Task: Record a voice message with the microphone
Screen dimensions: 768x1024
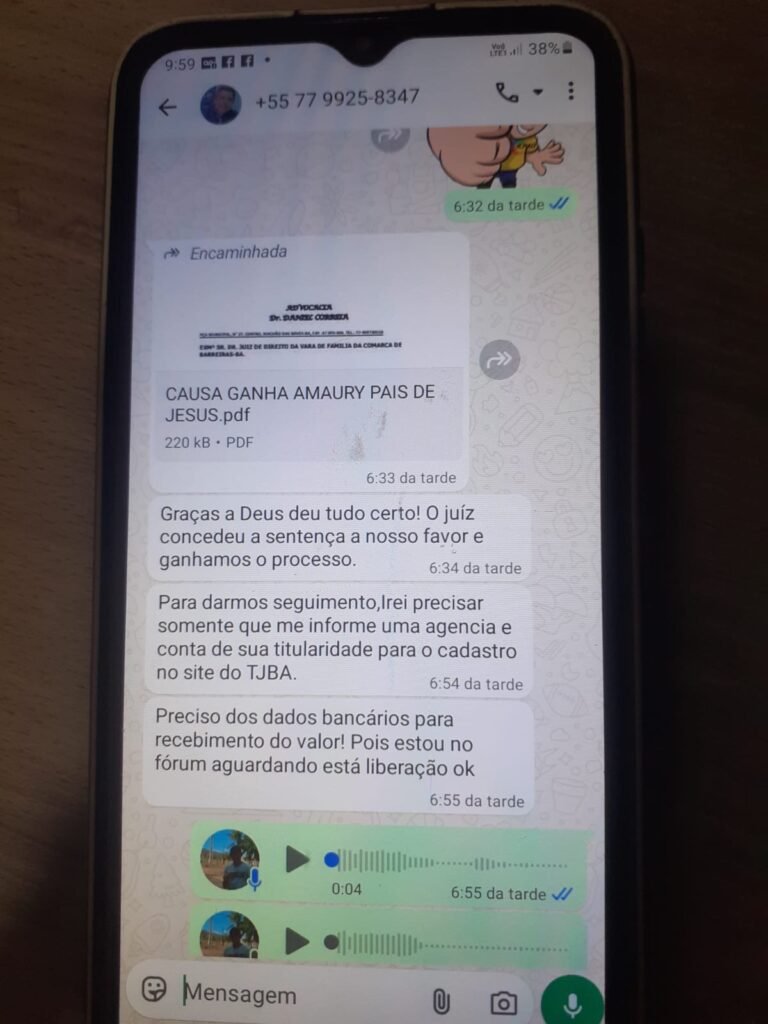Action: click(572, 1003)
